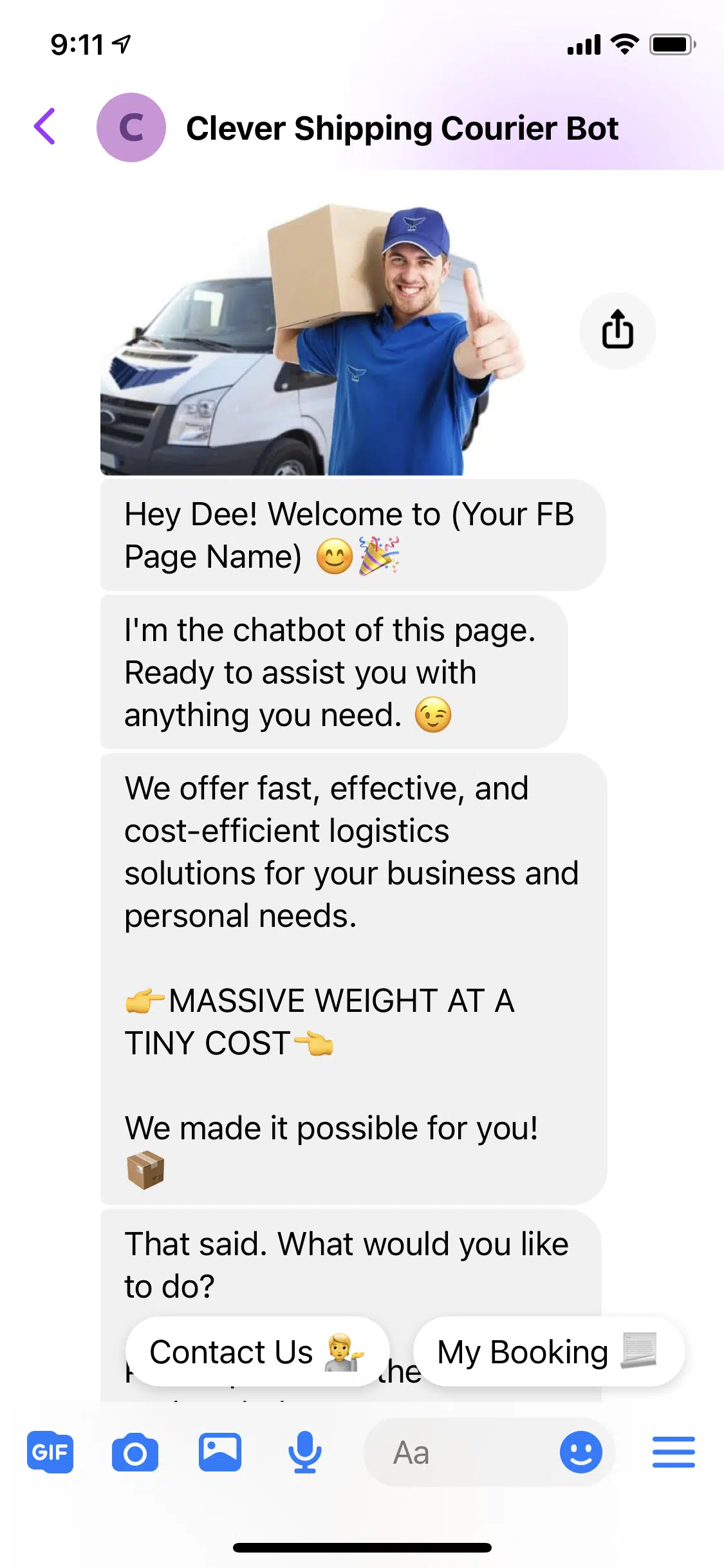Open the bot's hamburger menu
The height and width of the screenshot is (1568, 724).
(x=673, y=1453)
